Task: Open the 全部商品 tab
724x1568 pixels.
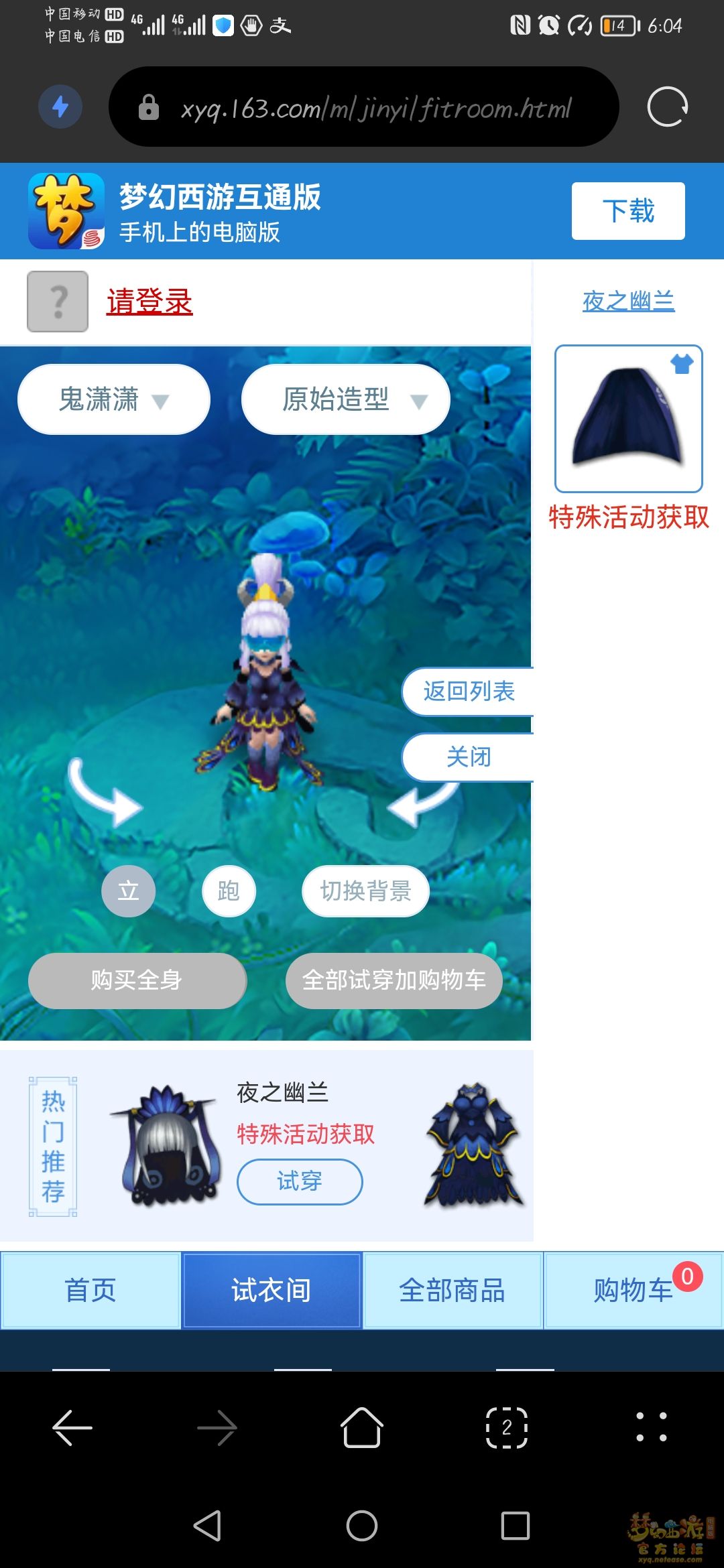Action: (452, 1290)
